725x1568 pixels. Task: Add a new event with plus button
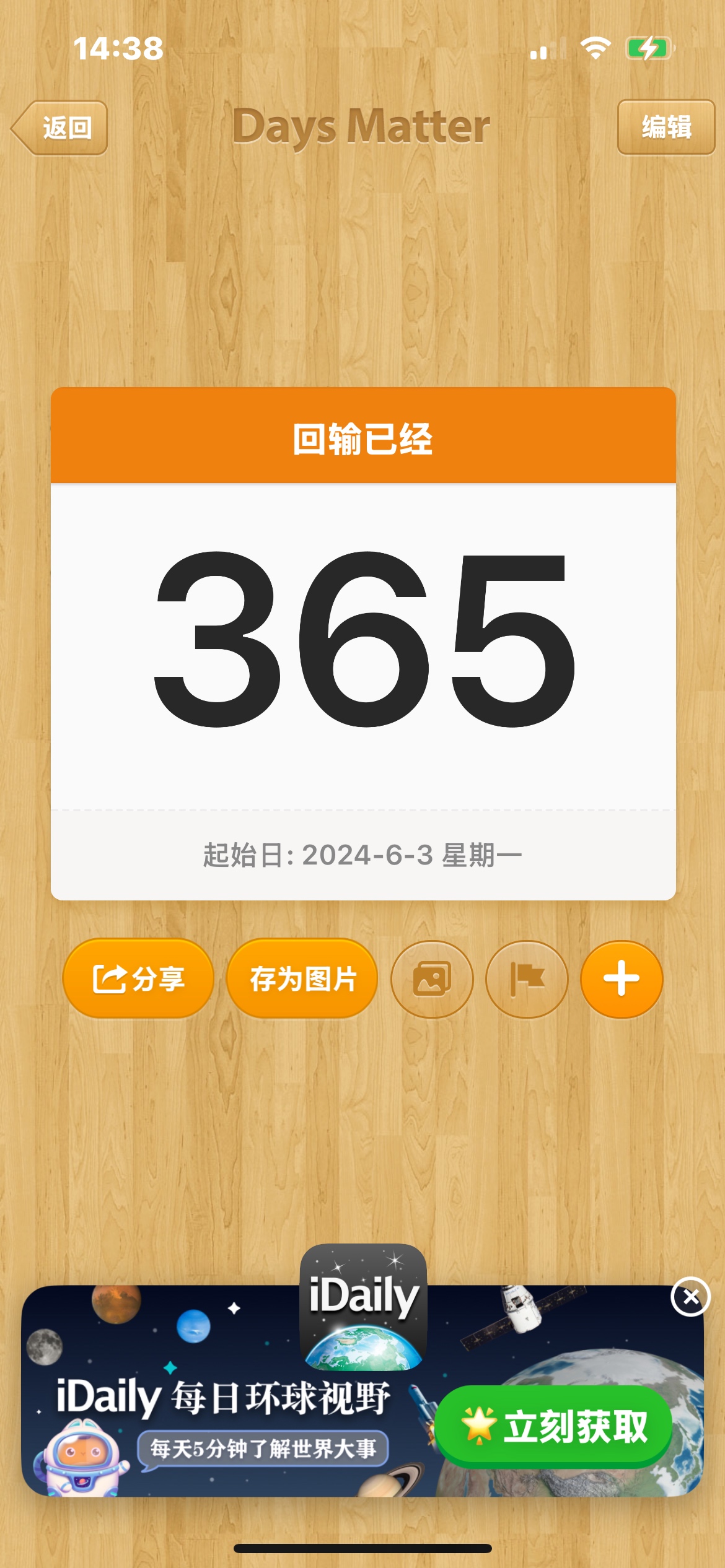tap(622, 979)
